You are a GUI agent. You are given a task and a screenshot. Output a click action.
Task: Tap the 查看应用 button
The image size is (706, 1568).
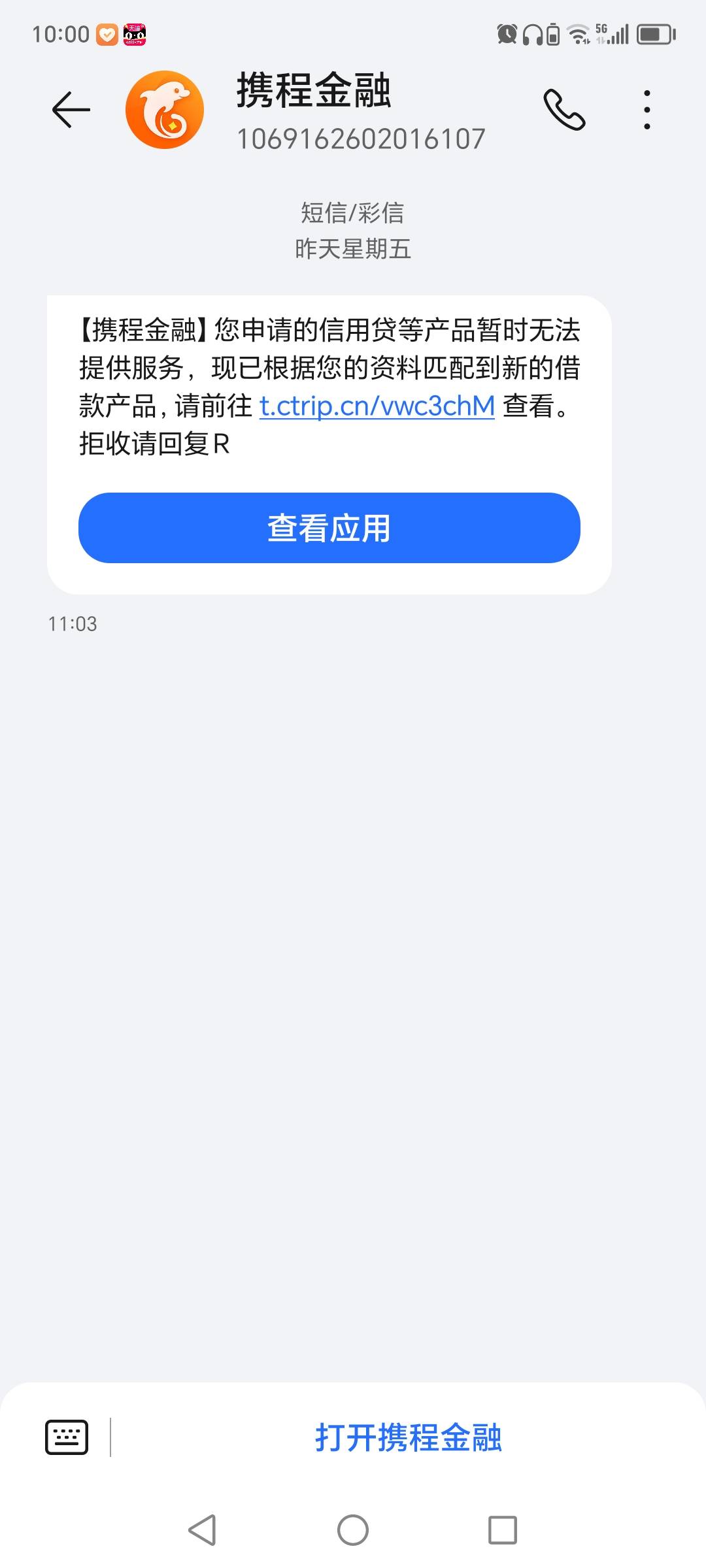(329, 528)
